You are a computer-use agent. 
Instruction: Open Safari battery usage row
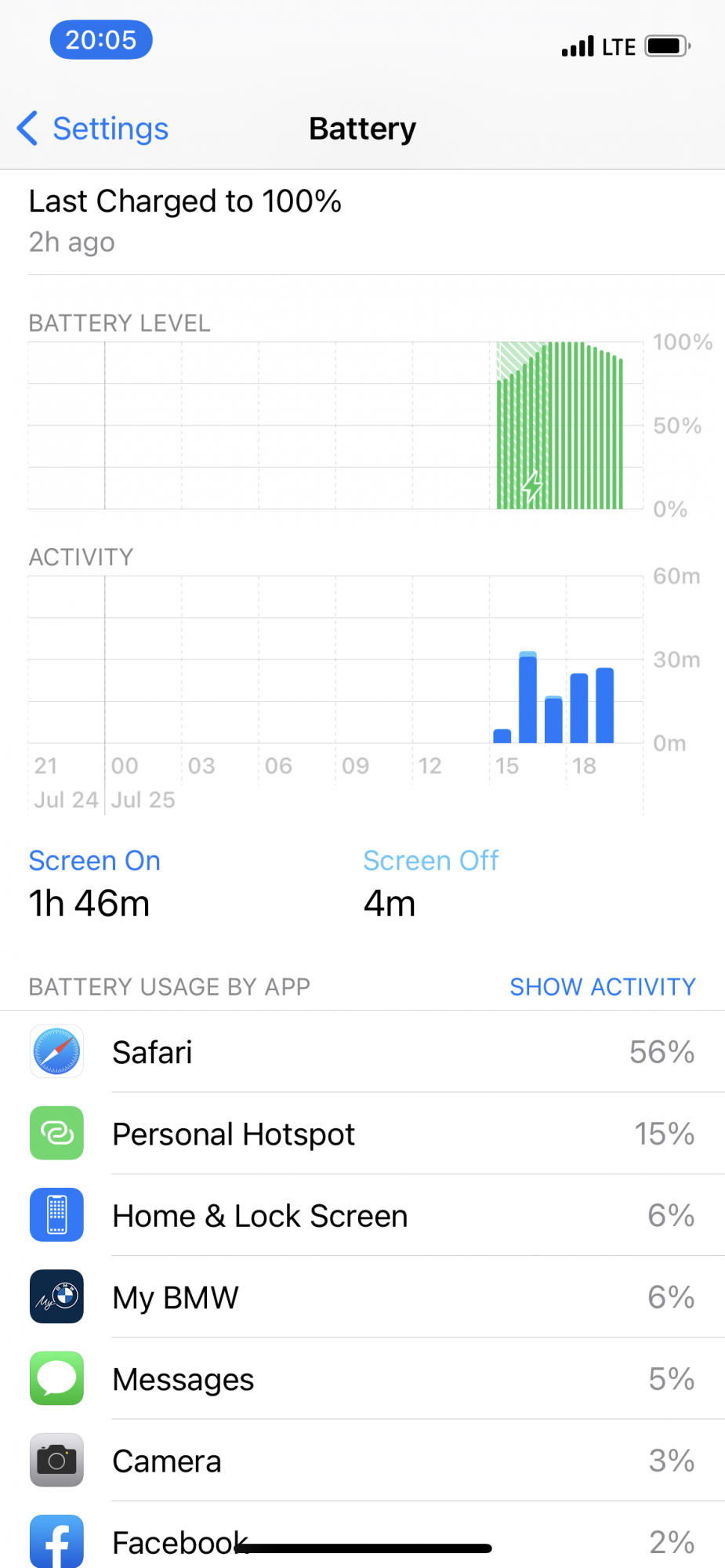pyautogui.click(x=362, y=1052)
